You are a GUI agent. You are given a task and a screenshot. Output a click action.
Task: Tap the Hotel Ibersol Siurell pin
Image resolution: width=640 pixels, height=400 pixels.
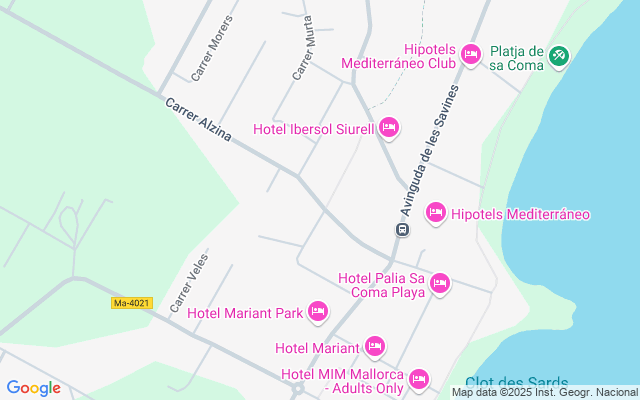point(389,128)
